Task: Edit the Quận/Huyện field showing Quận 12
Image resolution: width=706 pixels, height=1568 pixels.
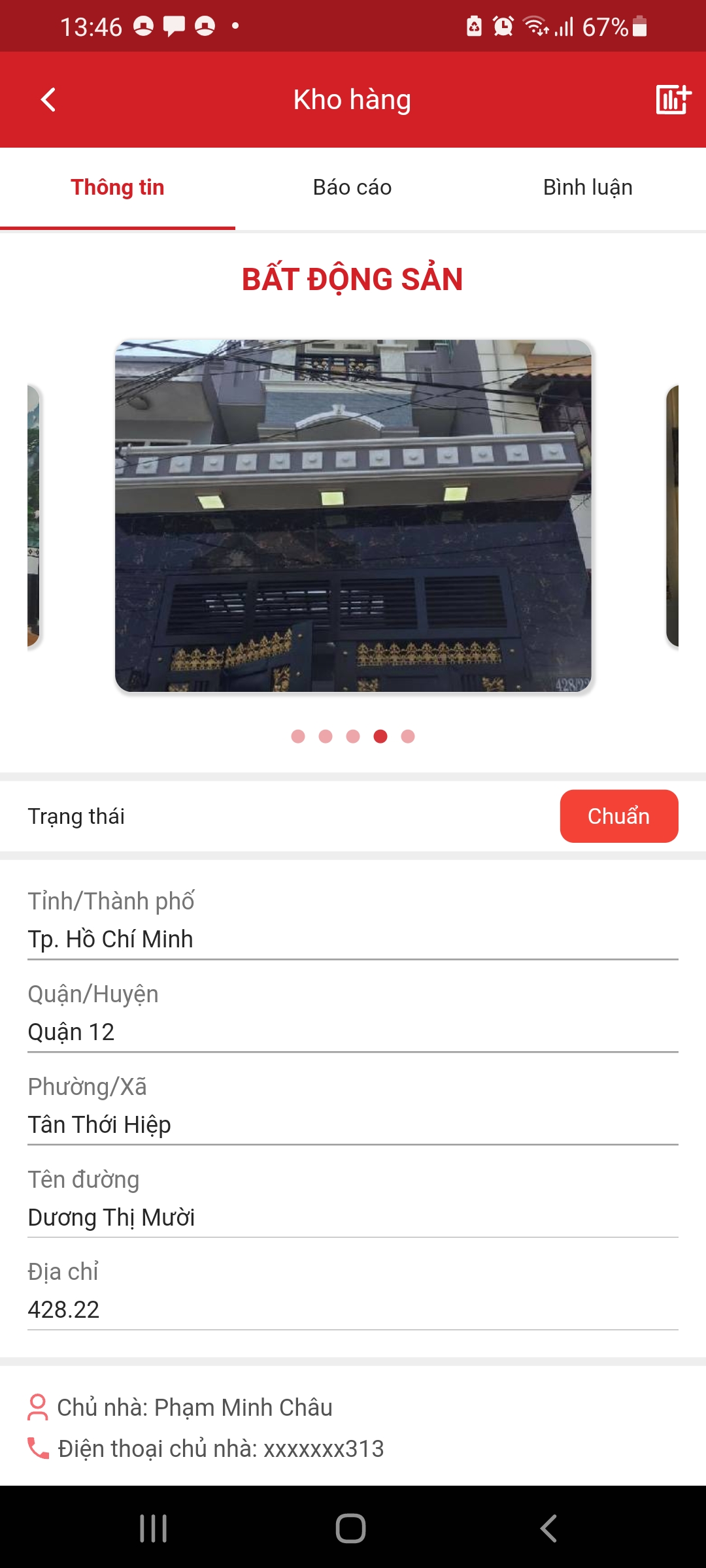Action: pos(353,1032)
